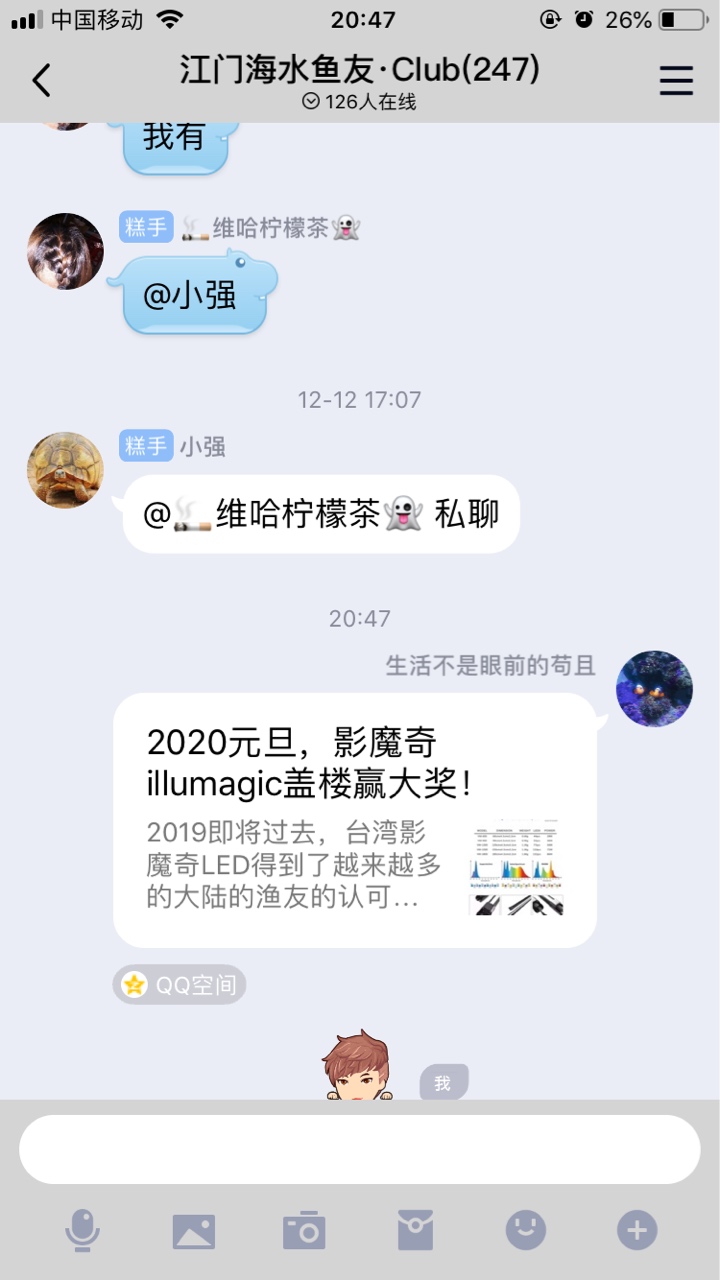The width and height of the screenshot is (720, 1280).
Task: Start a voice message with the microphone
Action: (x=82, y=1230)
